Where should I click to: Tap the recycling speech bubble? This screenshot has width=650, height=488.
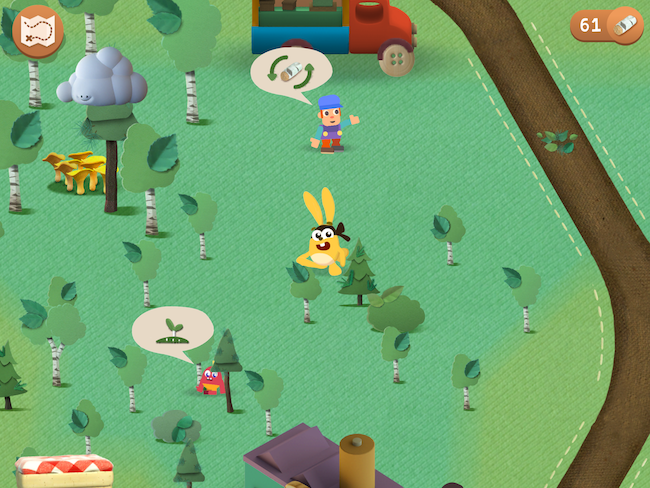click(x=290, y=71)
